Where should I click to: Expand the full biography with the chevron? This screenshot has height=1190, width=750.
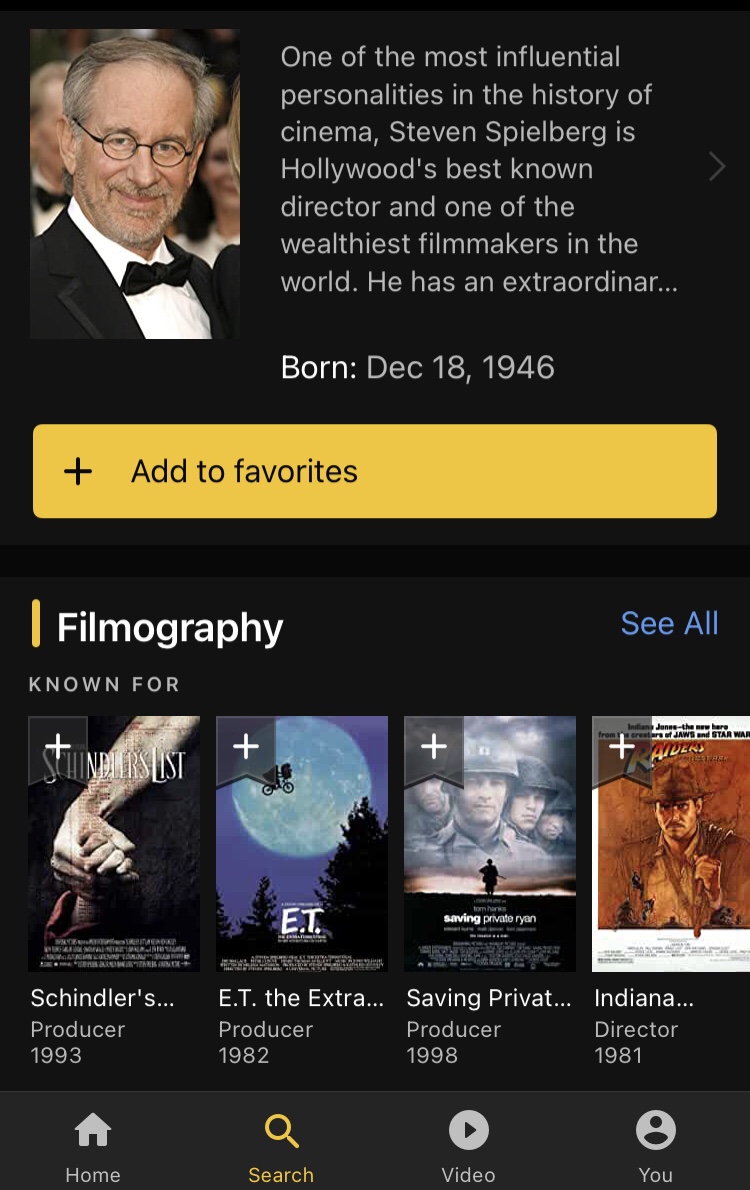[716, 167]
